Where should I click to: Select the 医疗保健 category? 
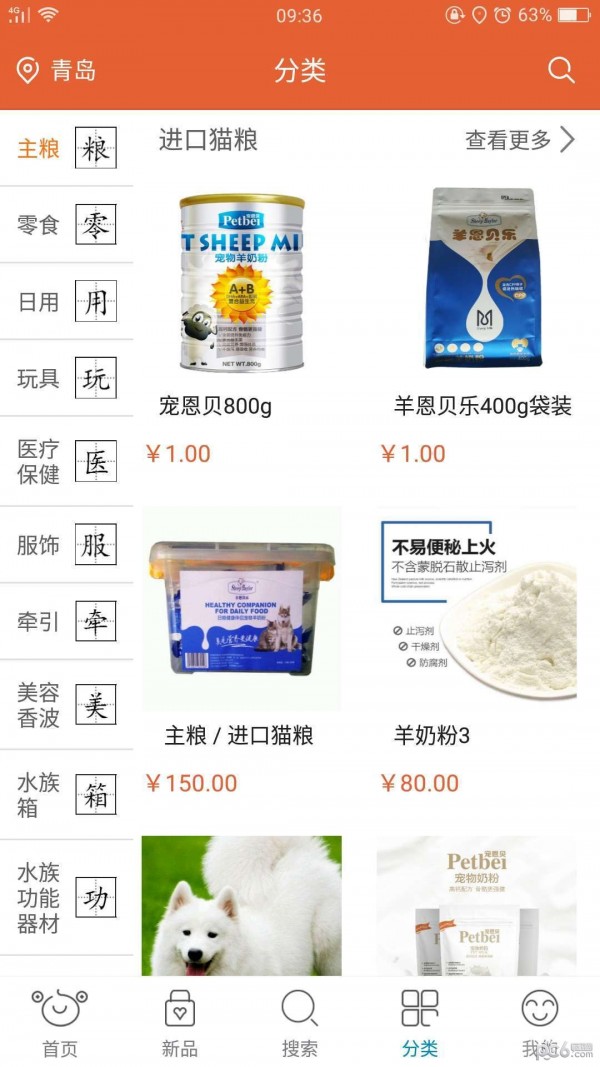click(x=66, y=461)
